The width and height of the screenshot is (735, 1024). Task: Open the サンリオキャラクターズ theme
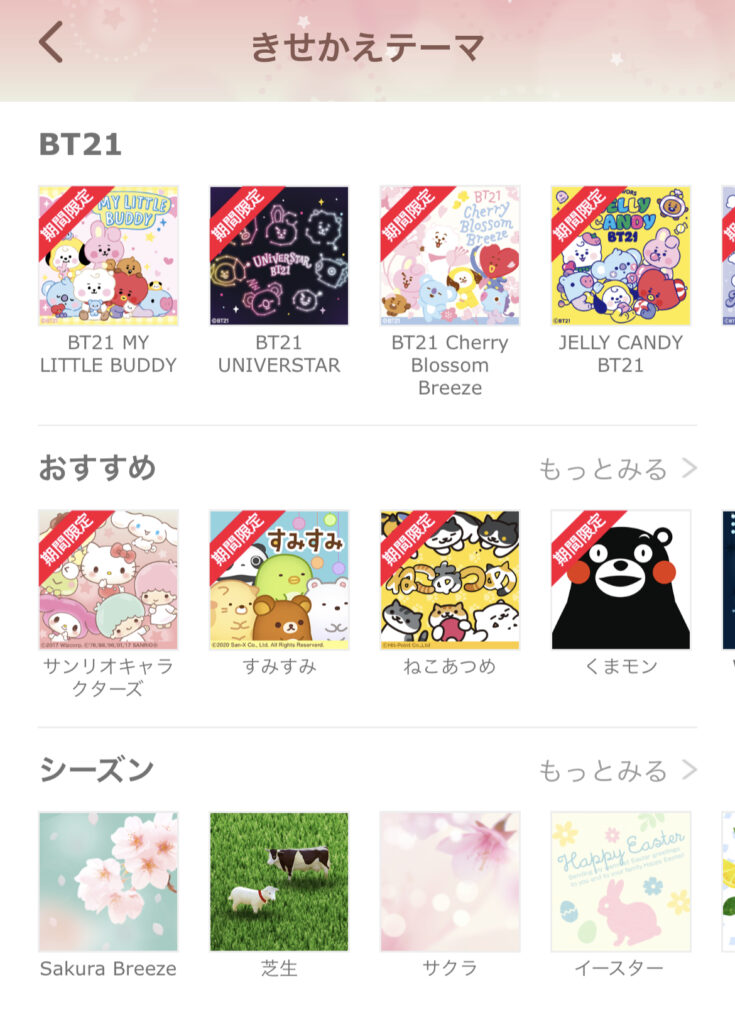[x=108, y=580]
